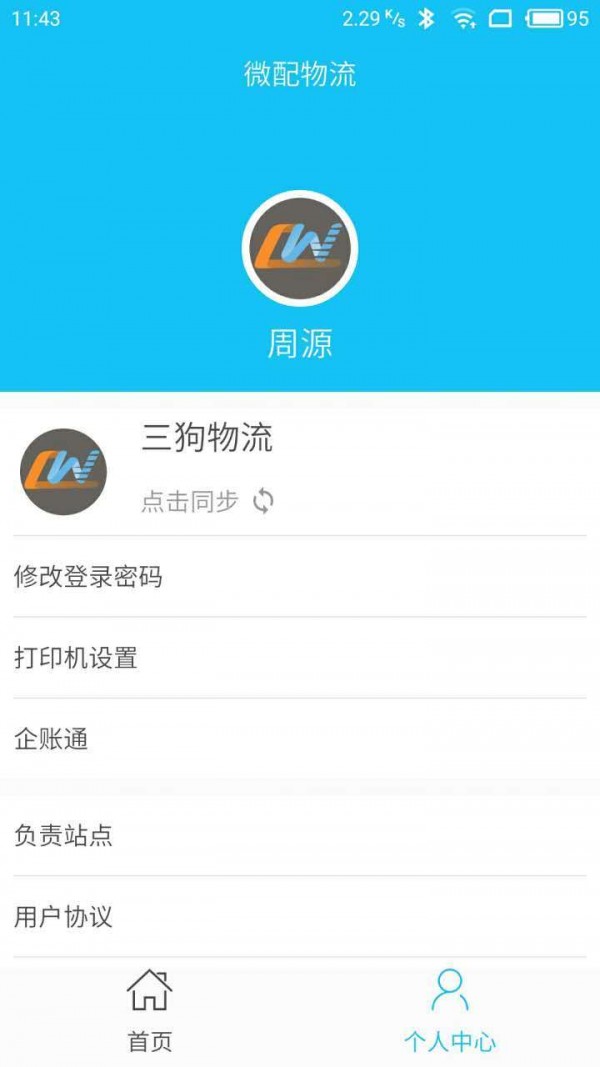Tap the profile avatar above 周源

(x=300, y=249)
